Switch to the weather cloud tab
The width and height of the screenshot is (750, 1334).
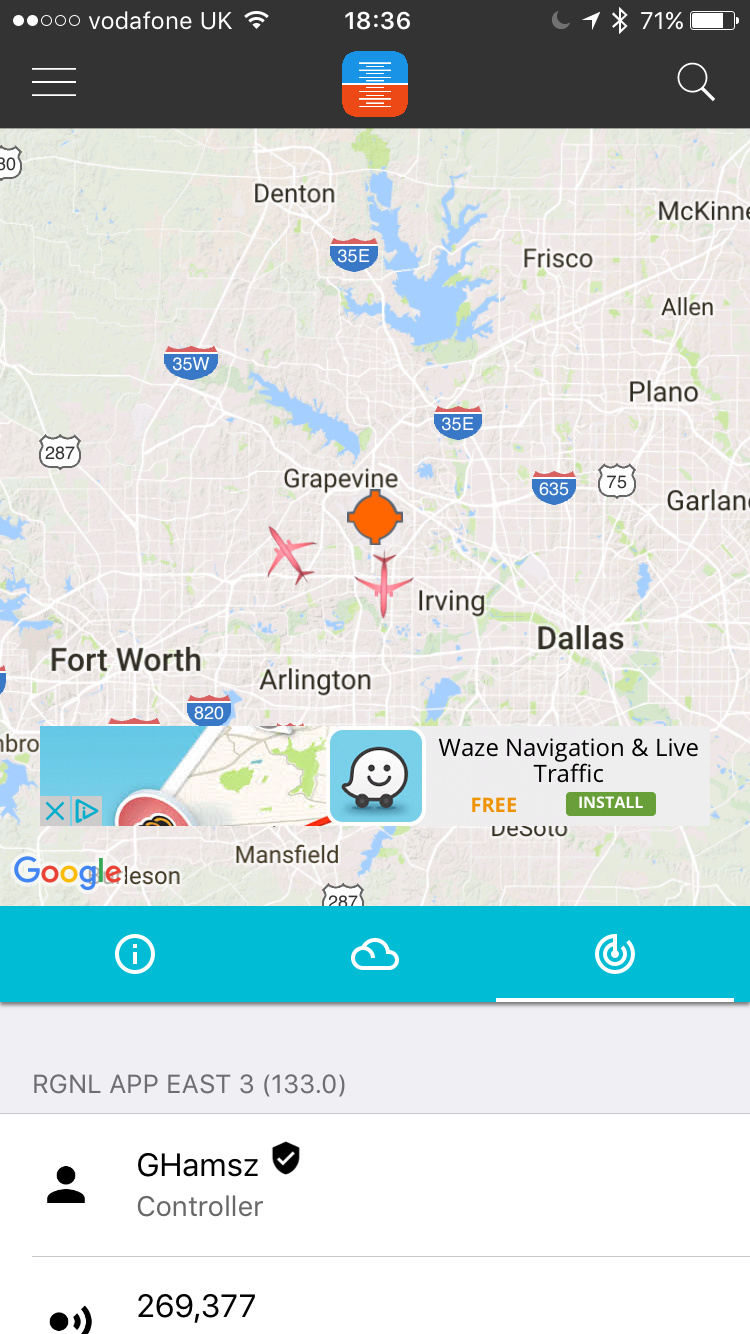375,956
